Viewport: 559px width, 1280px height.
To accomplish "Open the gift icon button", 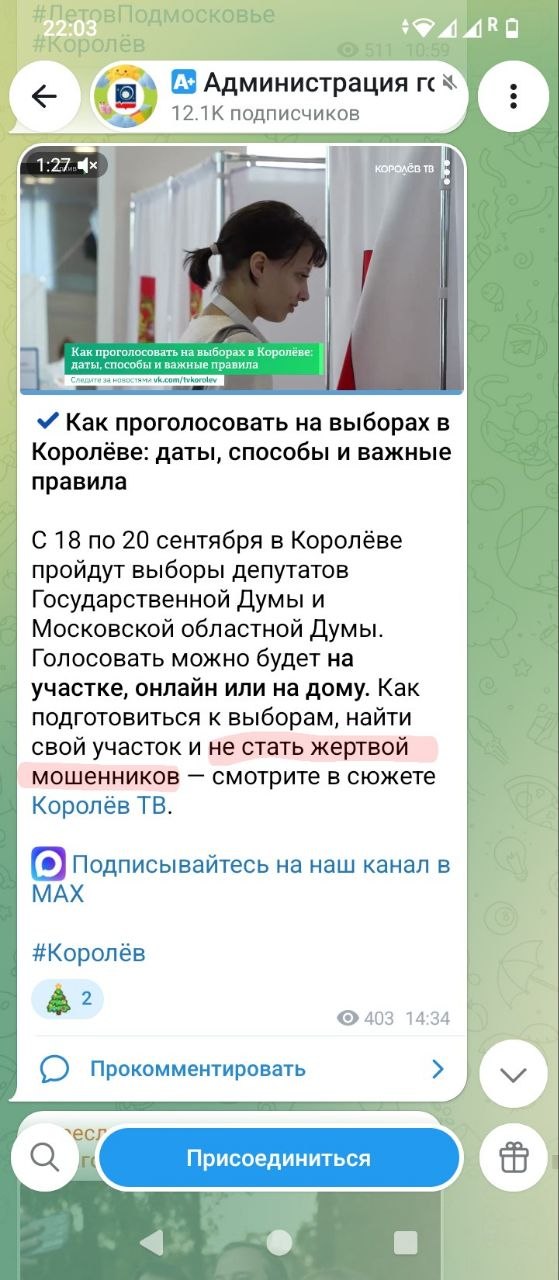I will coord(513,1157).
